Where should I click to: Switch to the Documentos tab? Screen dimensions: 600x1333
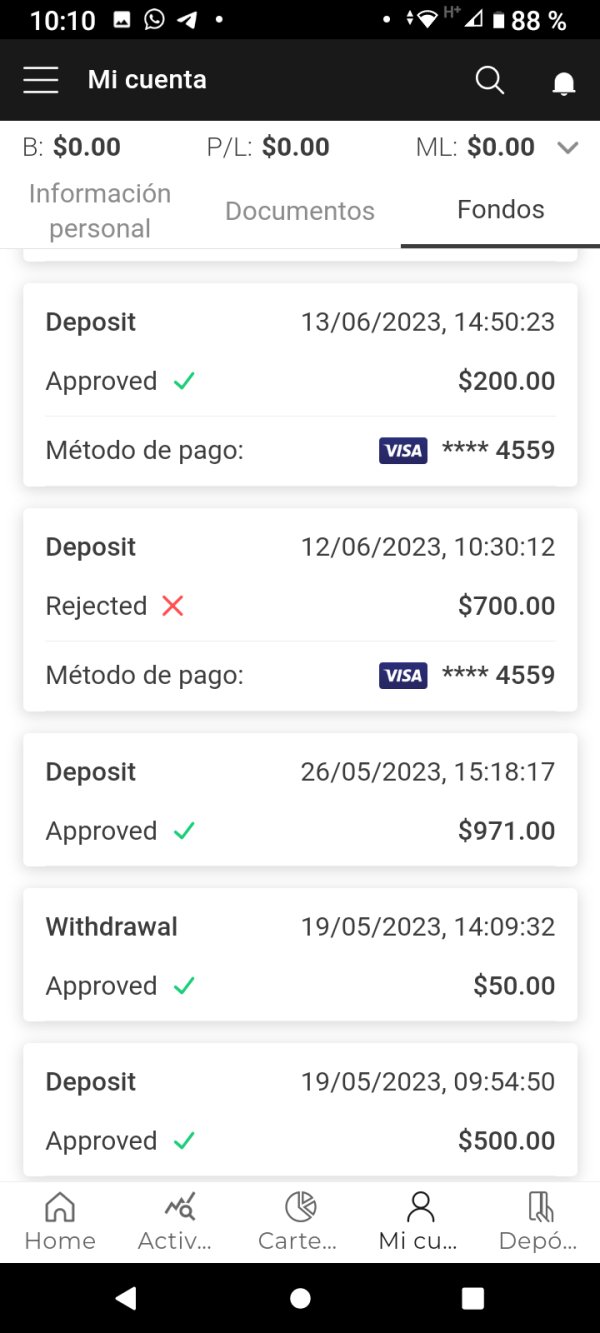(x=300, y=210)
